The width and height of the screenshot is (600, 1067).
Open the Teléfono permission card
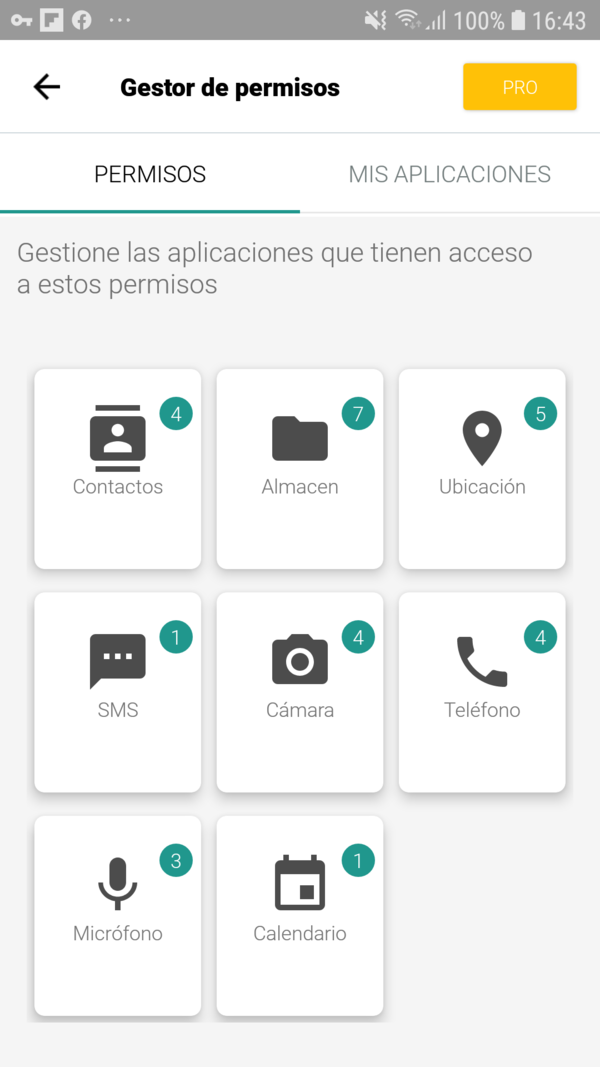pos(482,691)
